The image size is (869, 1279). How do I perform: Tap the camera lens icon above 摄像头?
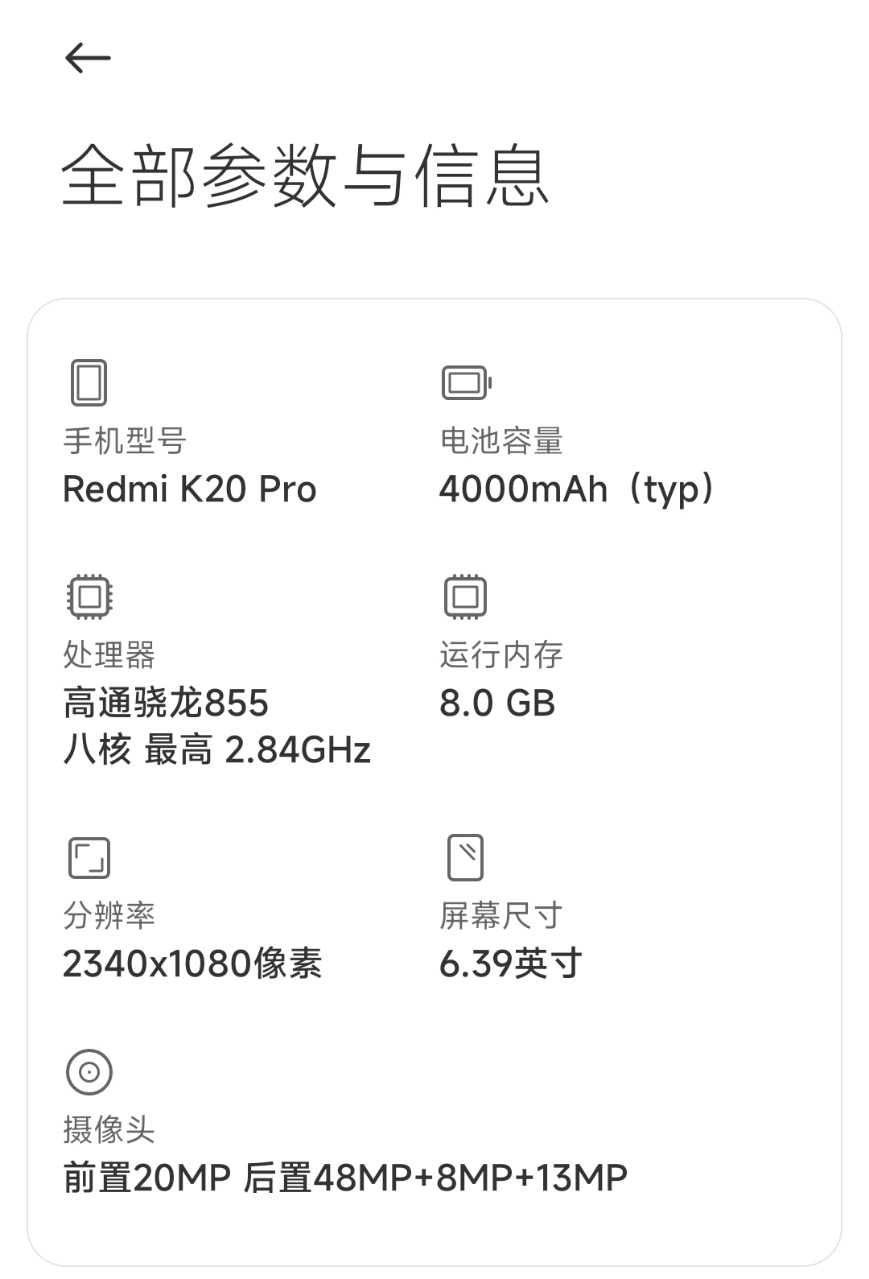pyautogui.click(x=89, y=1070)
